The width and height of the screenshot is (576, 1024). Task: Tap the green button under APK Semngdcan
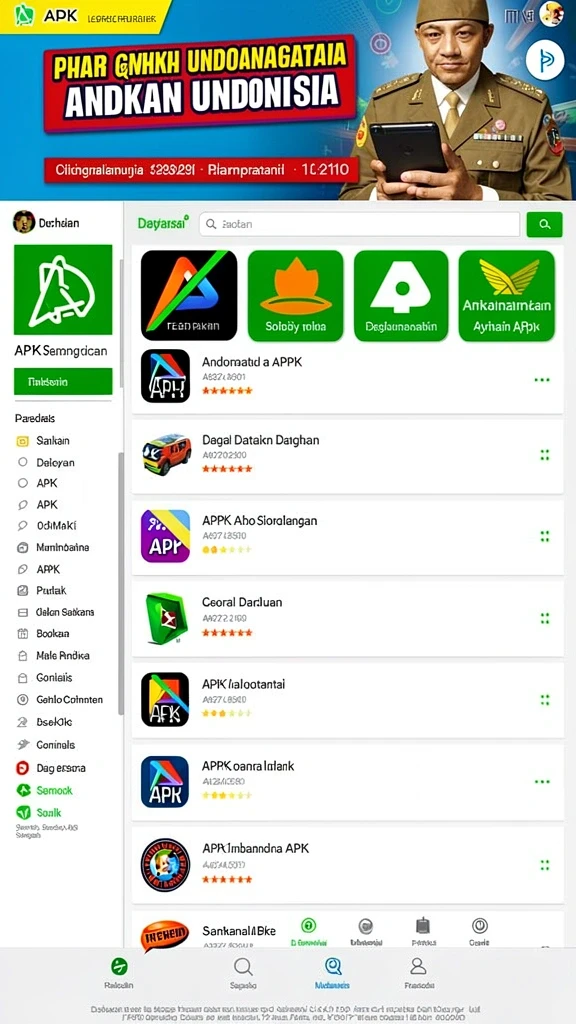pos(63,381)
